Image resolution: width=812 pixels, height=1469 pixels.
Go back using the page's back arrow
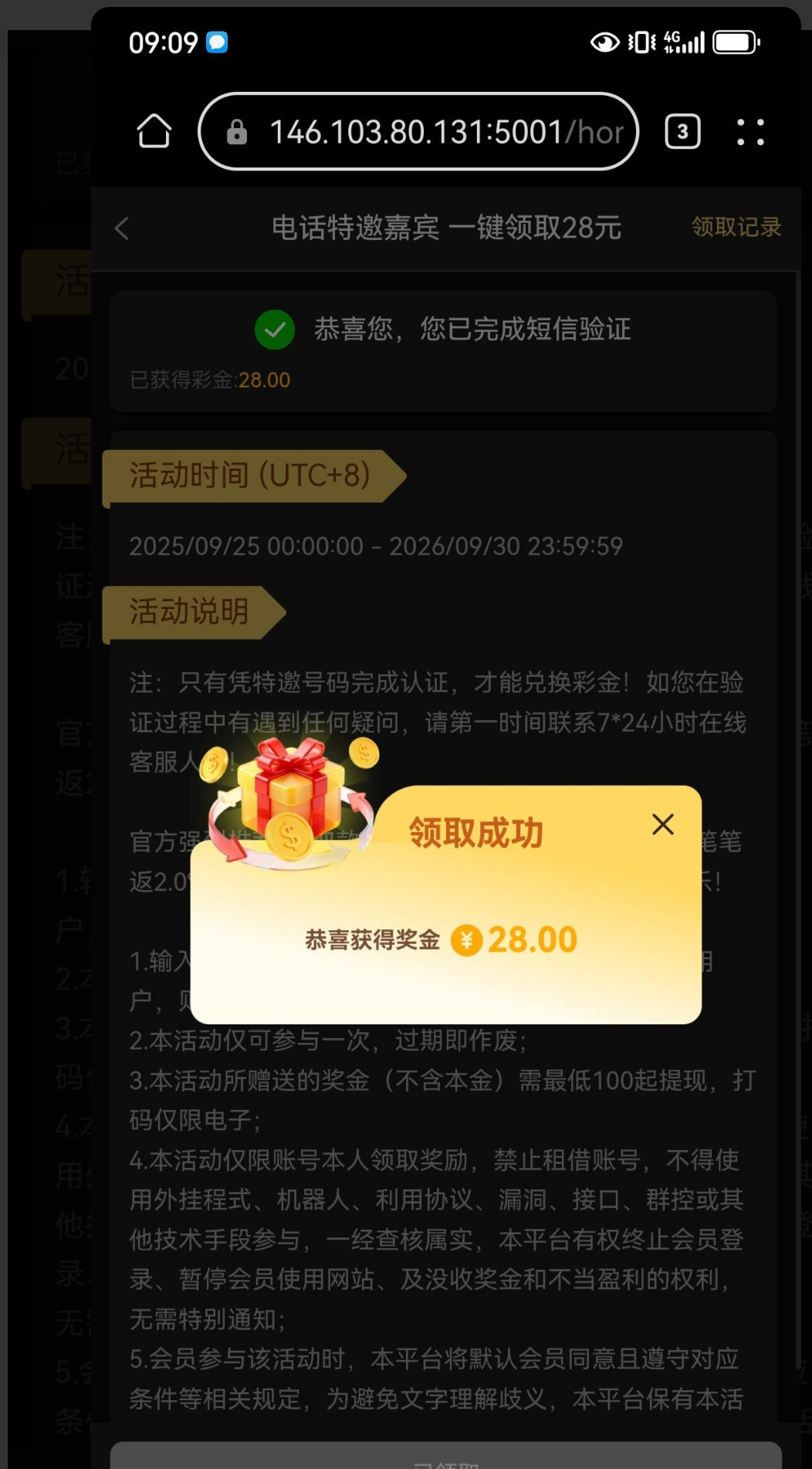click(122, 228)
